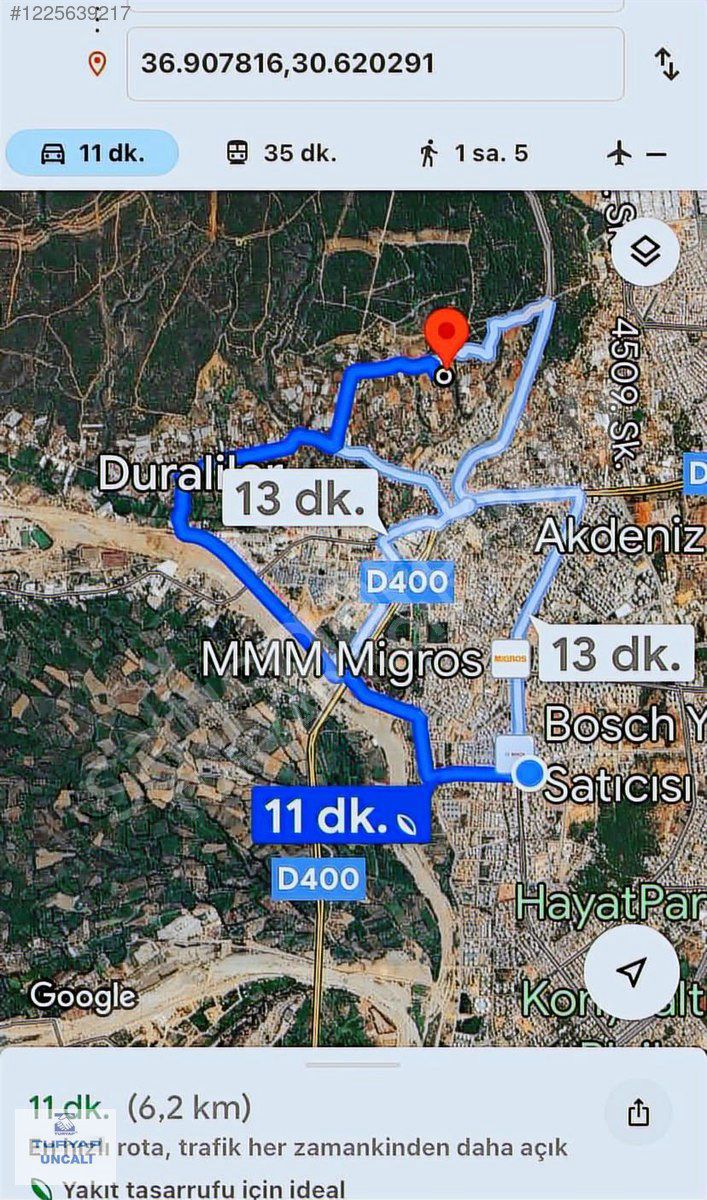Open the MMM Migros place marker
Screen dimensions: 707x1200
pyautogui.click(x=511, y=659)
